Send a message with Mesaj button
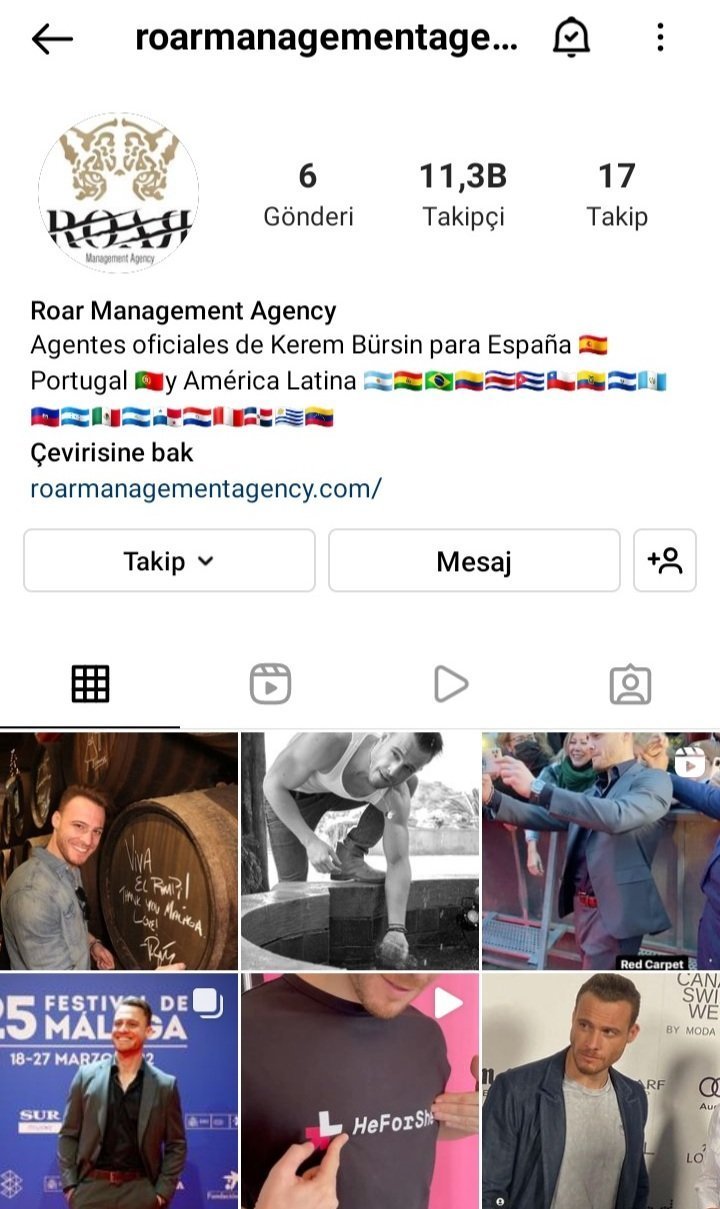This screenshot has height=1209, width=720. click(x=474, y=561)
